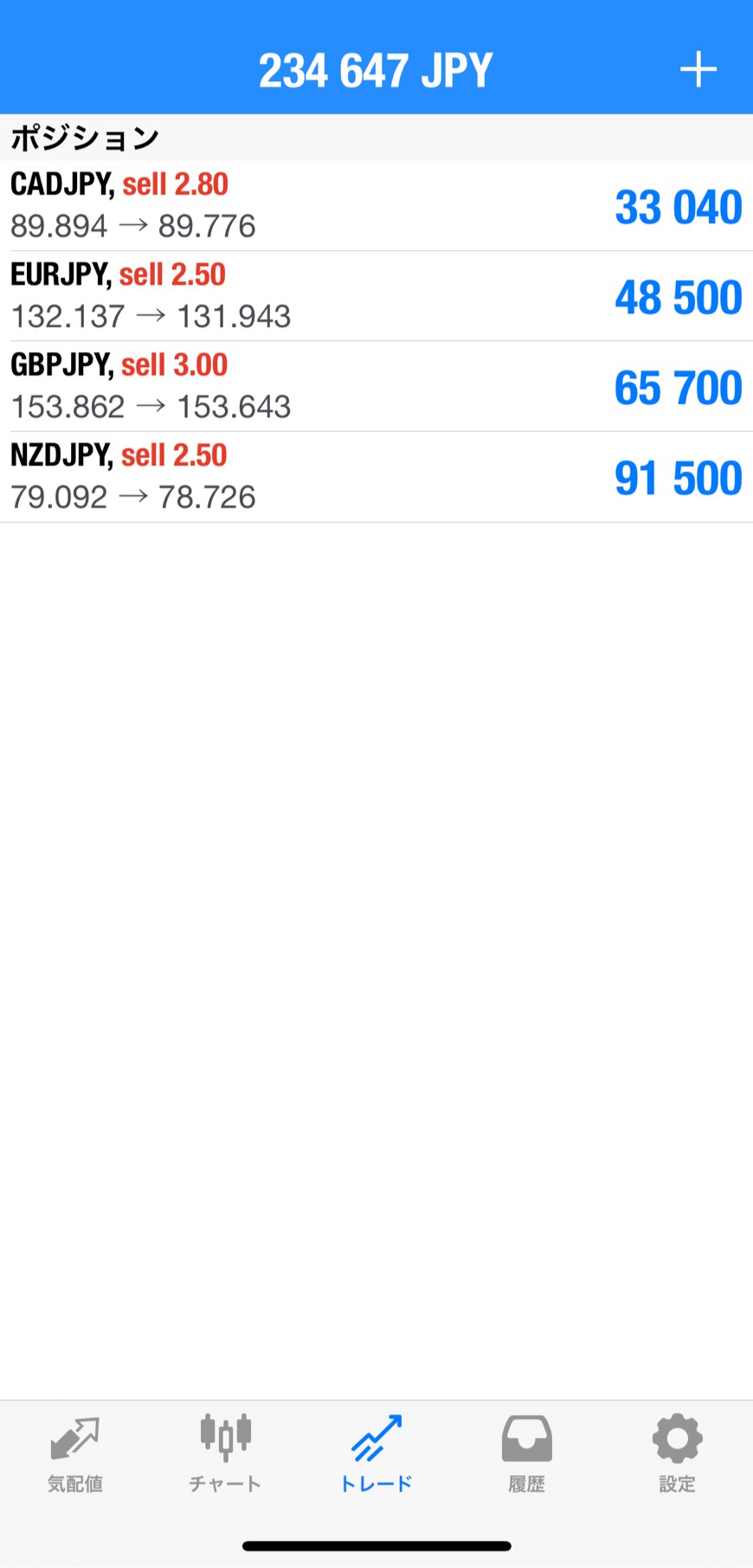Switch to the 設定 settings tab
Screen dimensions: 753x1568
pos(677,1454)
